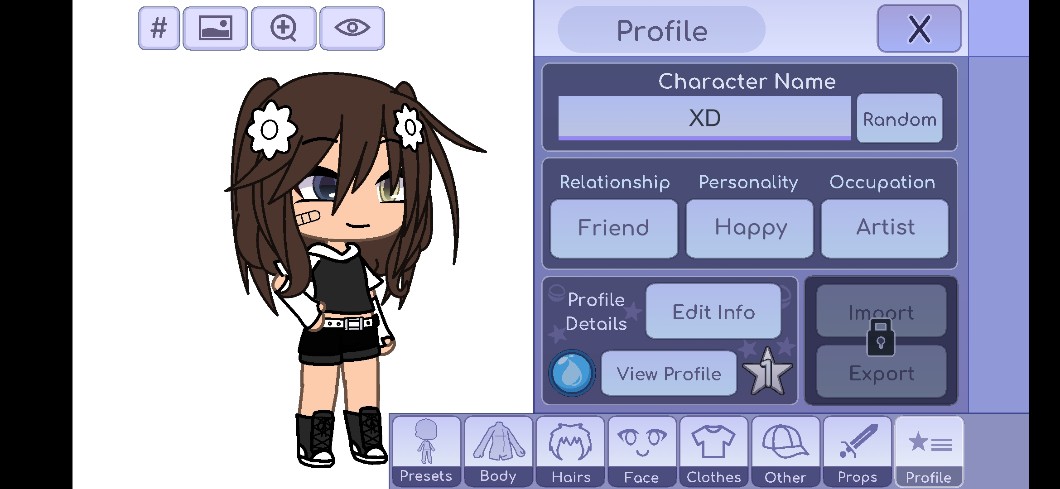Image resolution: width=1060 pixels, height=489 pixels.
Task: Change the Happy personality setting
Action: 750,228
